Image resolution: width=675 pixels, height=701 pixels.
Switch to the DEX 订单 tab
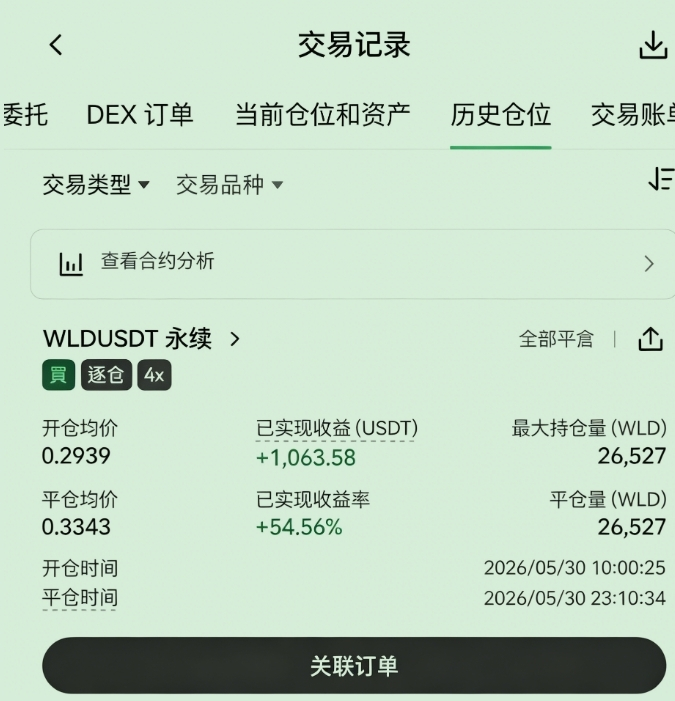140,115
